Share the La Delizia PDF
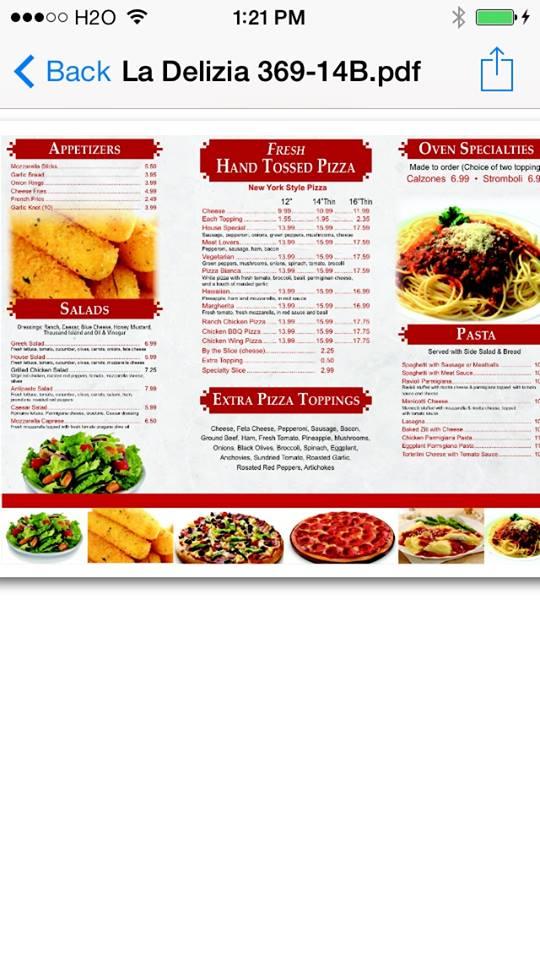The image size is (540, 960). [497, 69]
